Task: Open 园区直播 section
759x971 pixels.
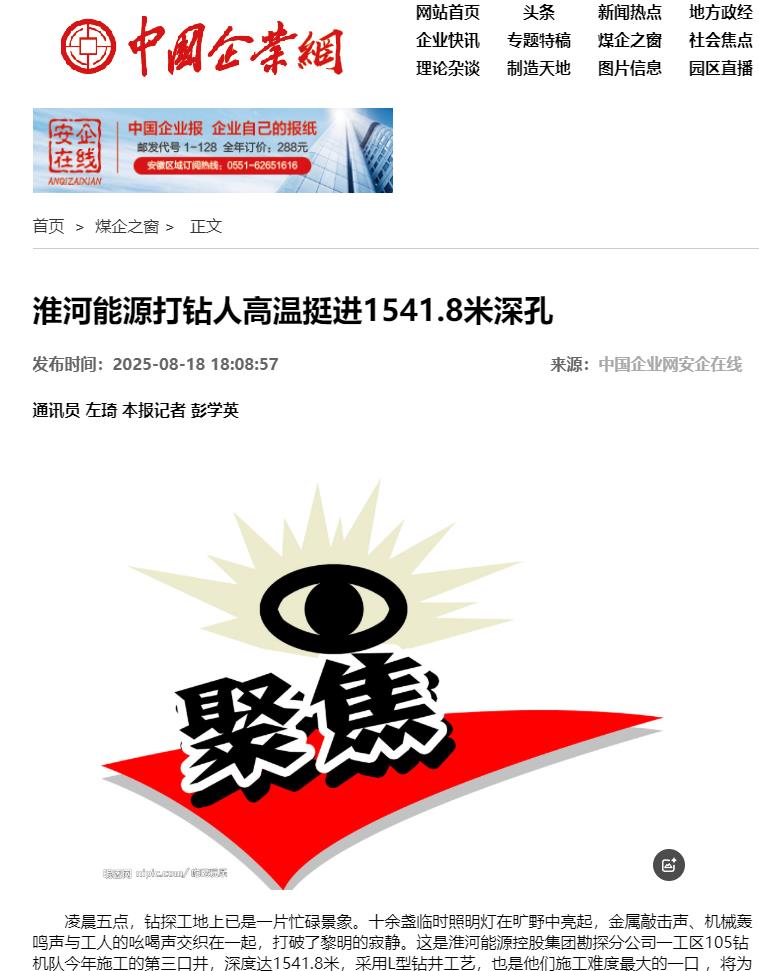Action: pyautogui.click(x=720, y=69)
